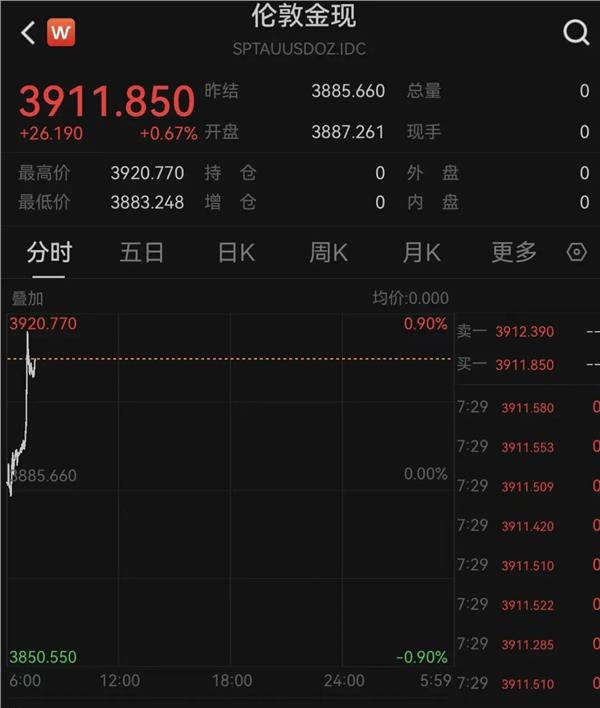Switch to the 五日 chart tab
The width and height of the screenshot is (600, 708).
[x=141, y=252]
